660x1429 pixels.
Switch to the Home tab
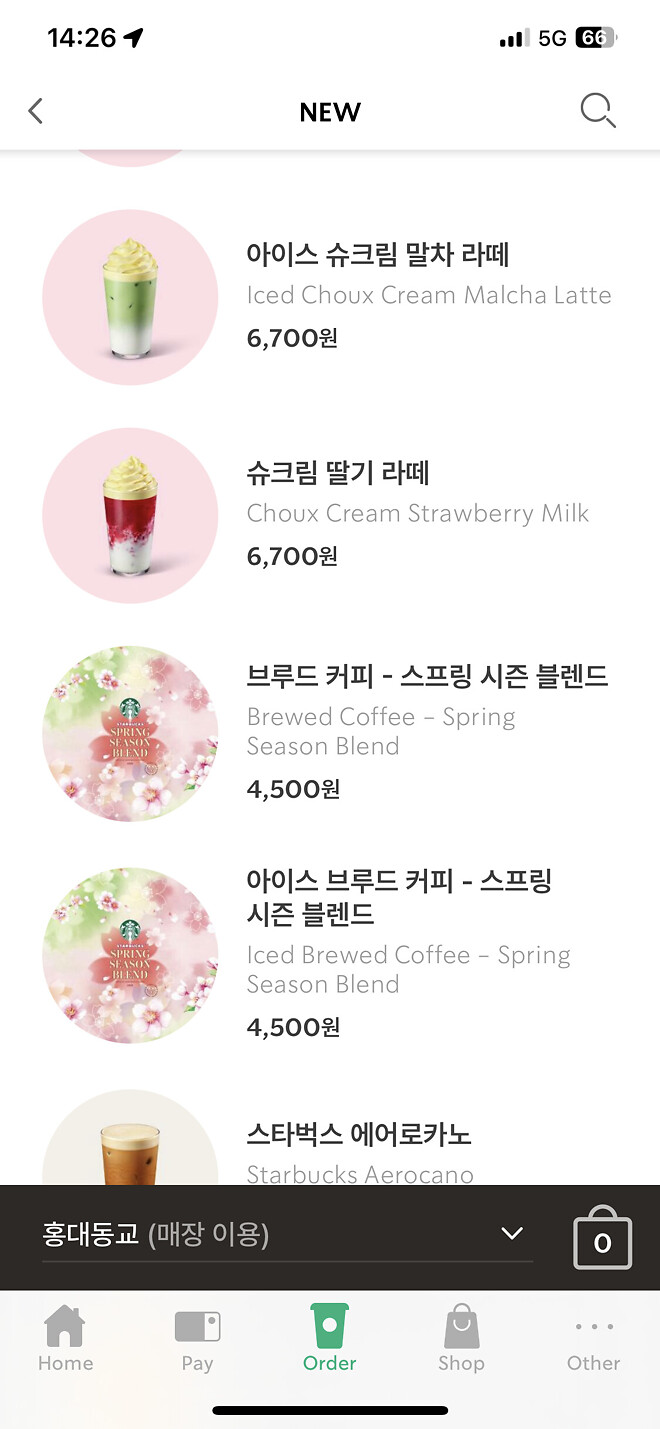click(x=65, y=1339)
